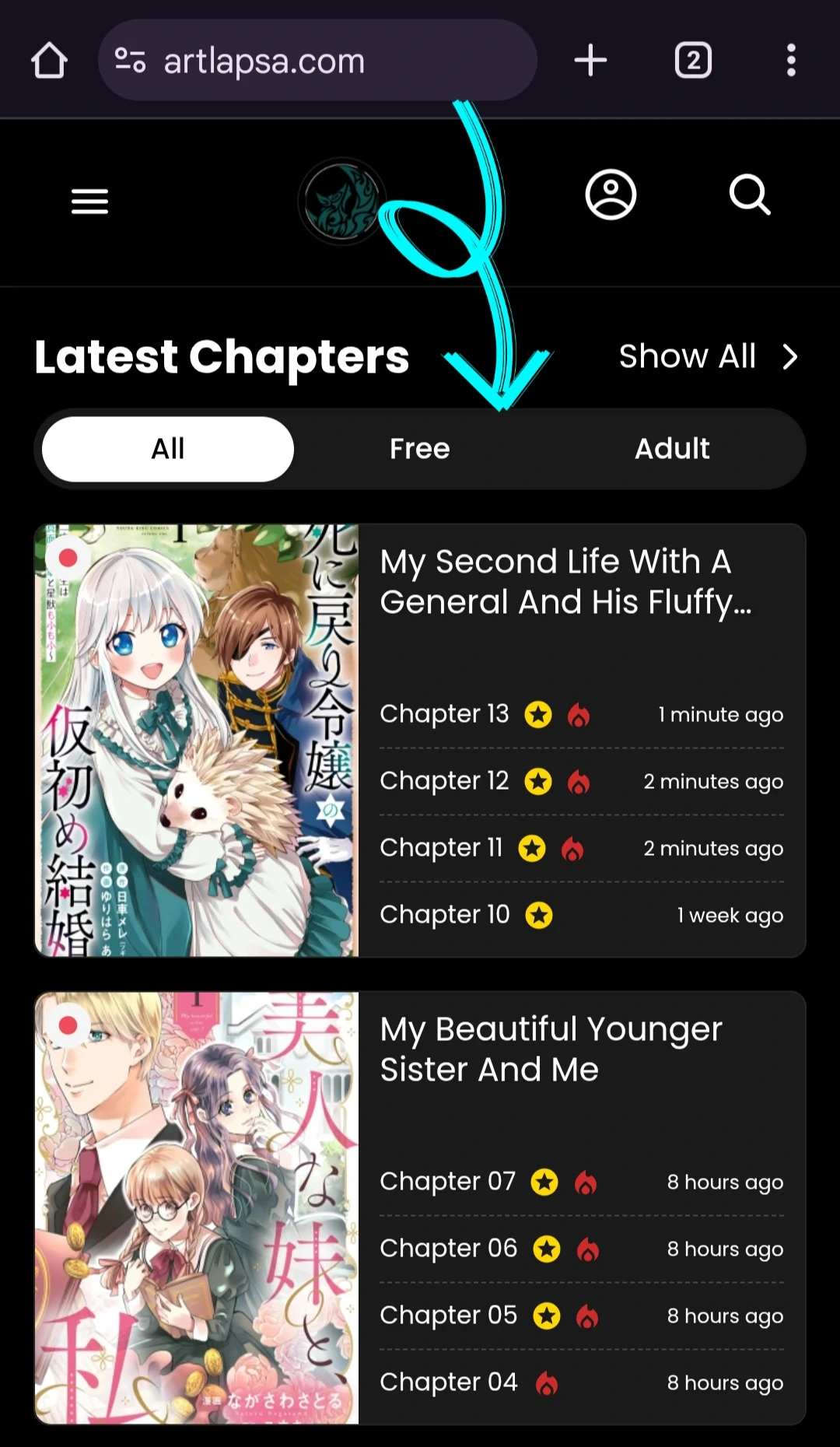Switch to the Free tab
Image resolution: width=840 pixels, height=1447 pixels.
tap(420, 449)
